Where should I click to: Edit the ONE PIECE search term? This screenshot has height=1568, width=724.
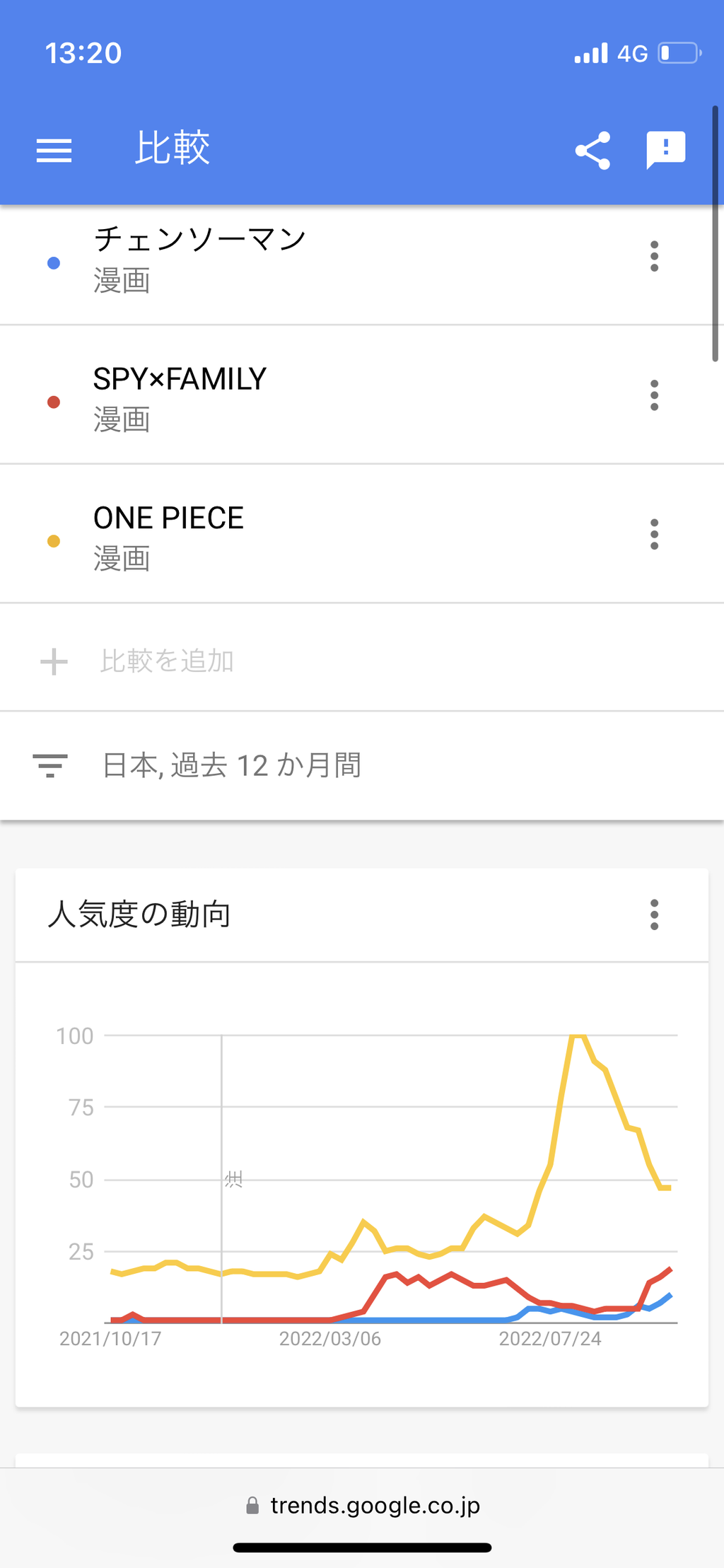click(169, 536)
